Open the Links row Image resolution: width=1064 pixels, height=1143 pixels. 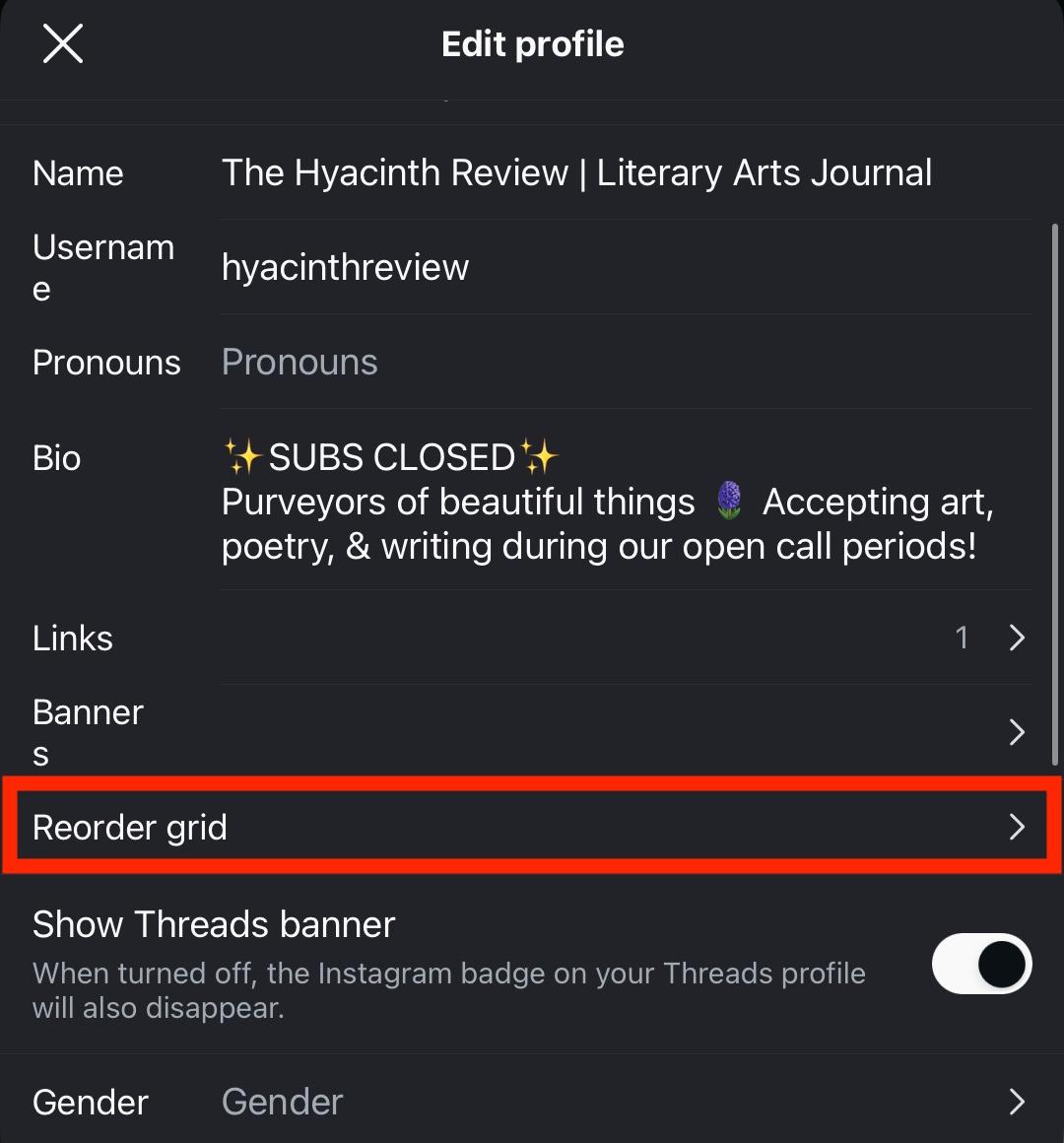[x=532, y=639]
